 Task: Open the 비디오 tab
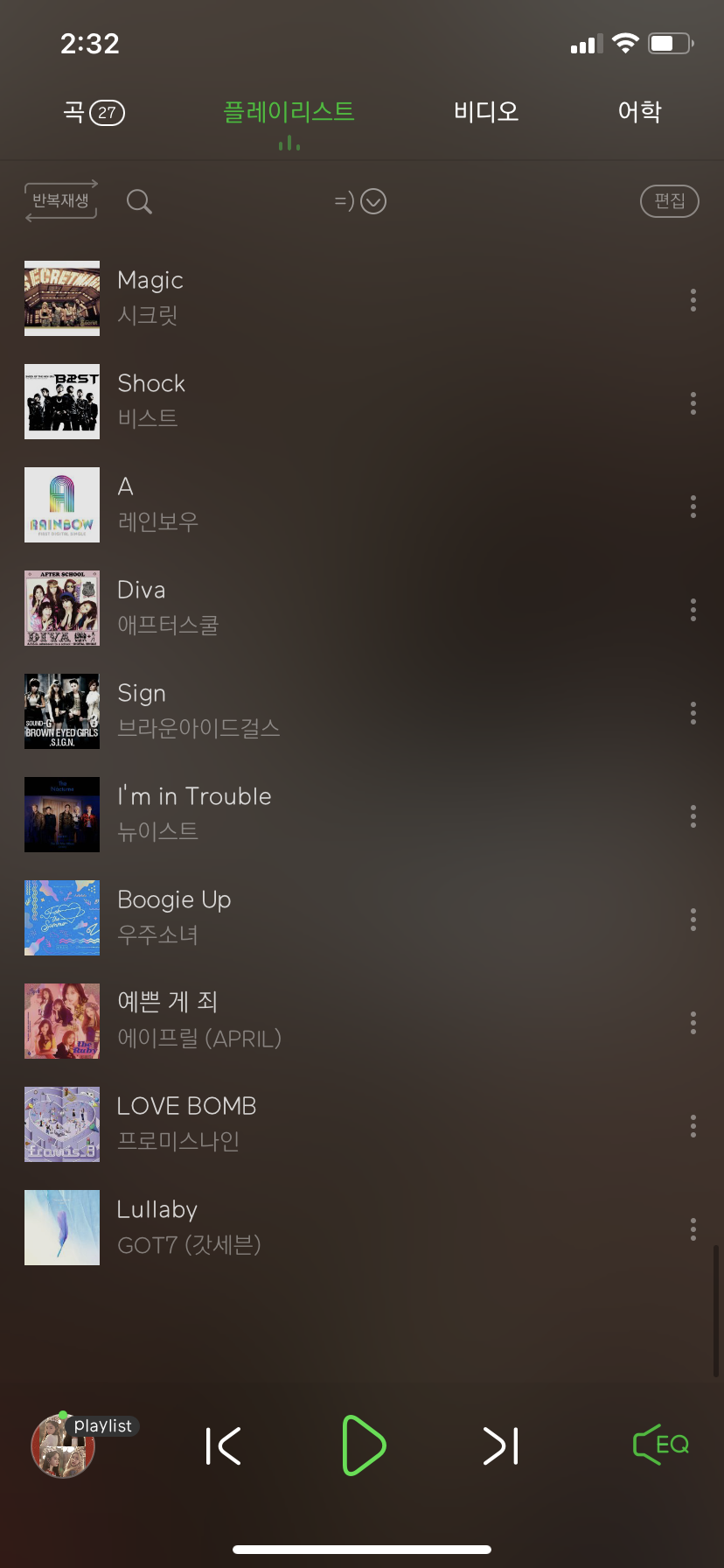point(486,112)
